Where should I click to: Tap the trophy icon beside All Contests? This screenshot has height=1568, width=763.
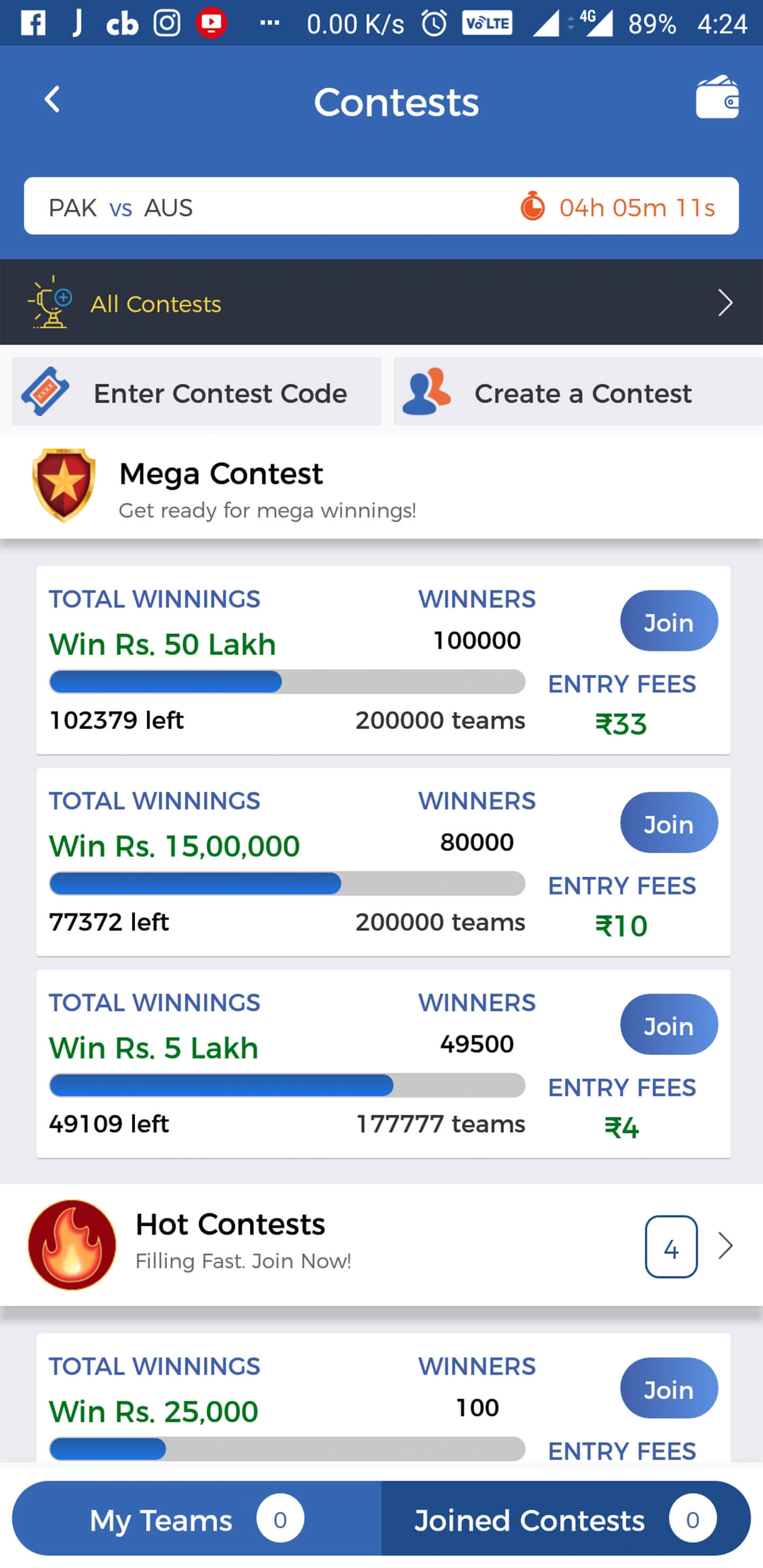pyautogui.click(x=49, y=302)
